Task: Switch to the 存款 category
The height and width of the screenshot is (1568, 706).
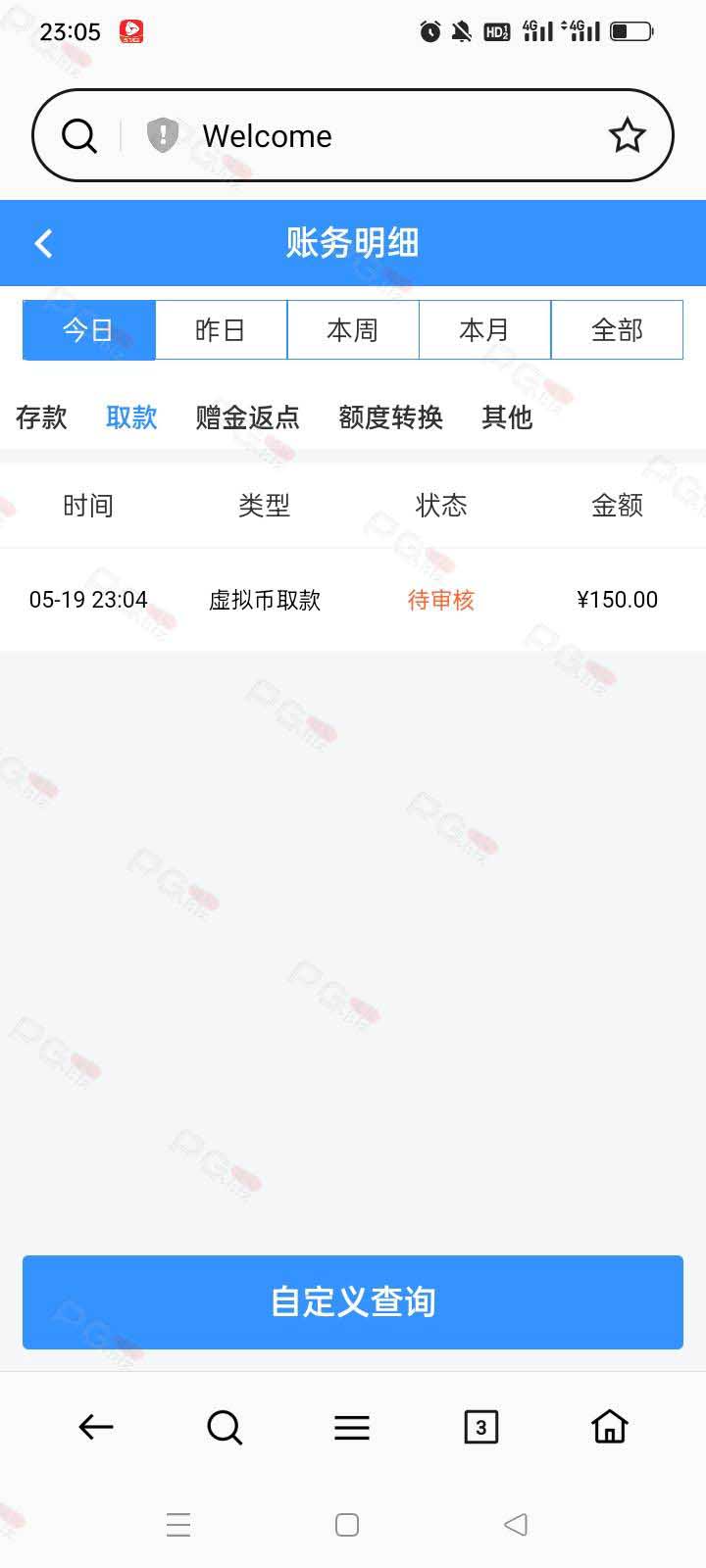Action: pyautogui.click(x=41, y=417)
